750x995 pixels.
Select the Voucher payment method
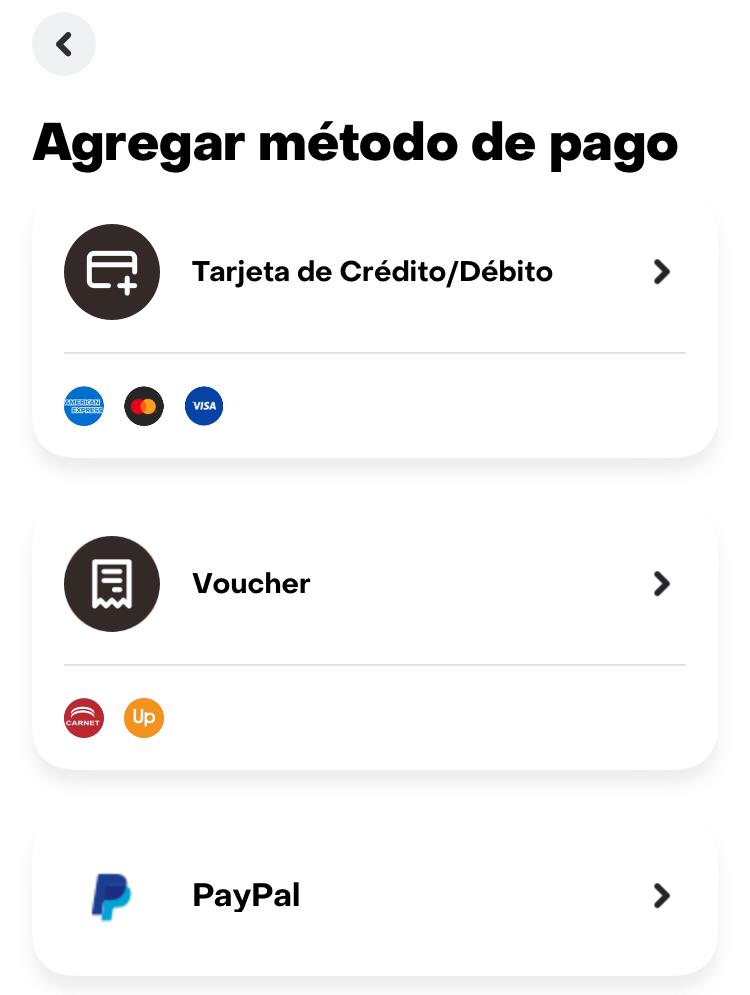(x=375, y=584)
